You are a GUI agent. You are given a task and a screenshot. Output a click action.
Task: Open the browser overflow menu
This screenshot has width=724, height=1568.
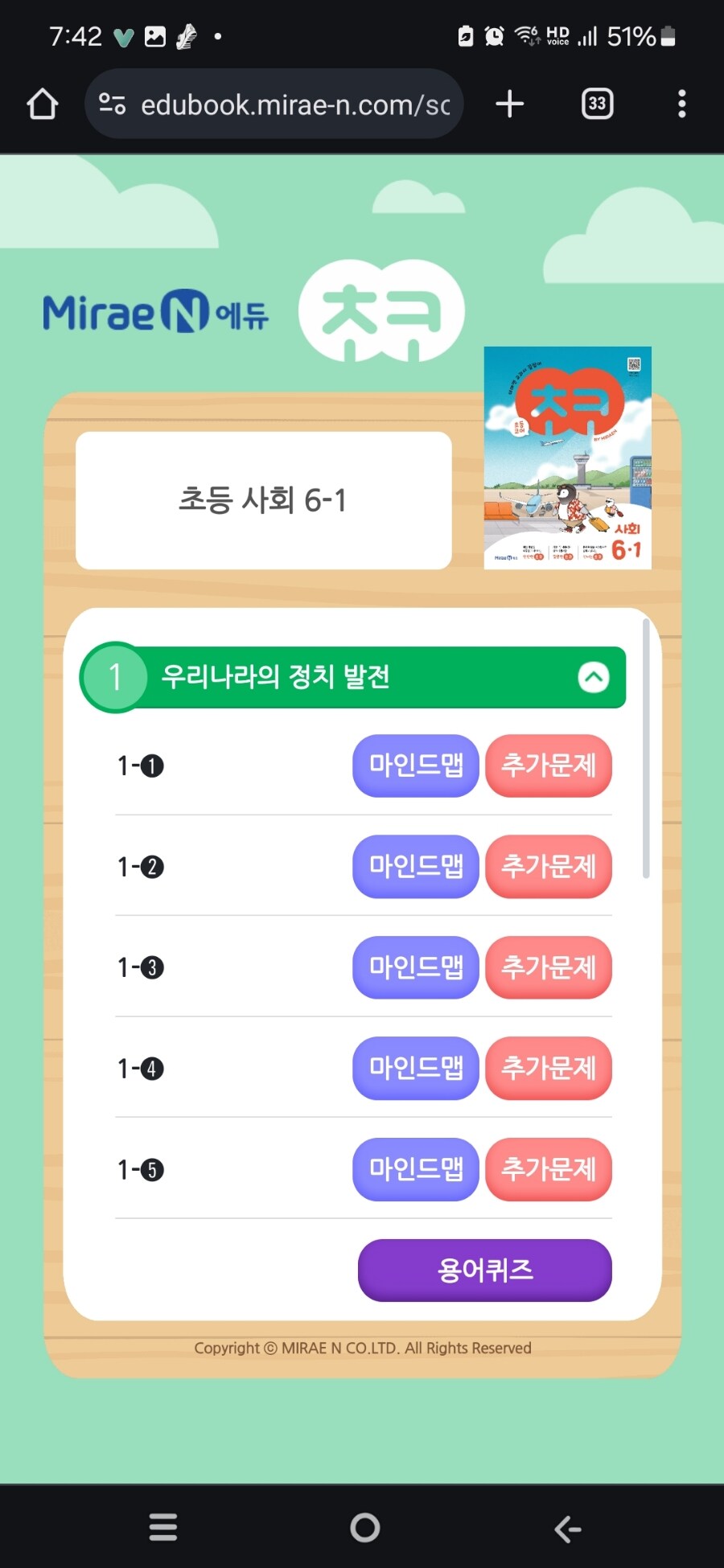pos(681,104)
